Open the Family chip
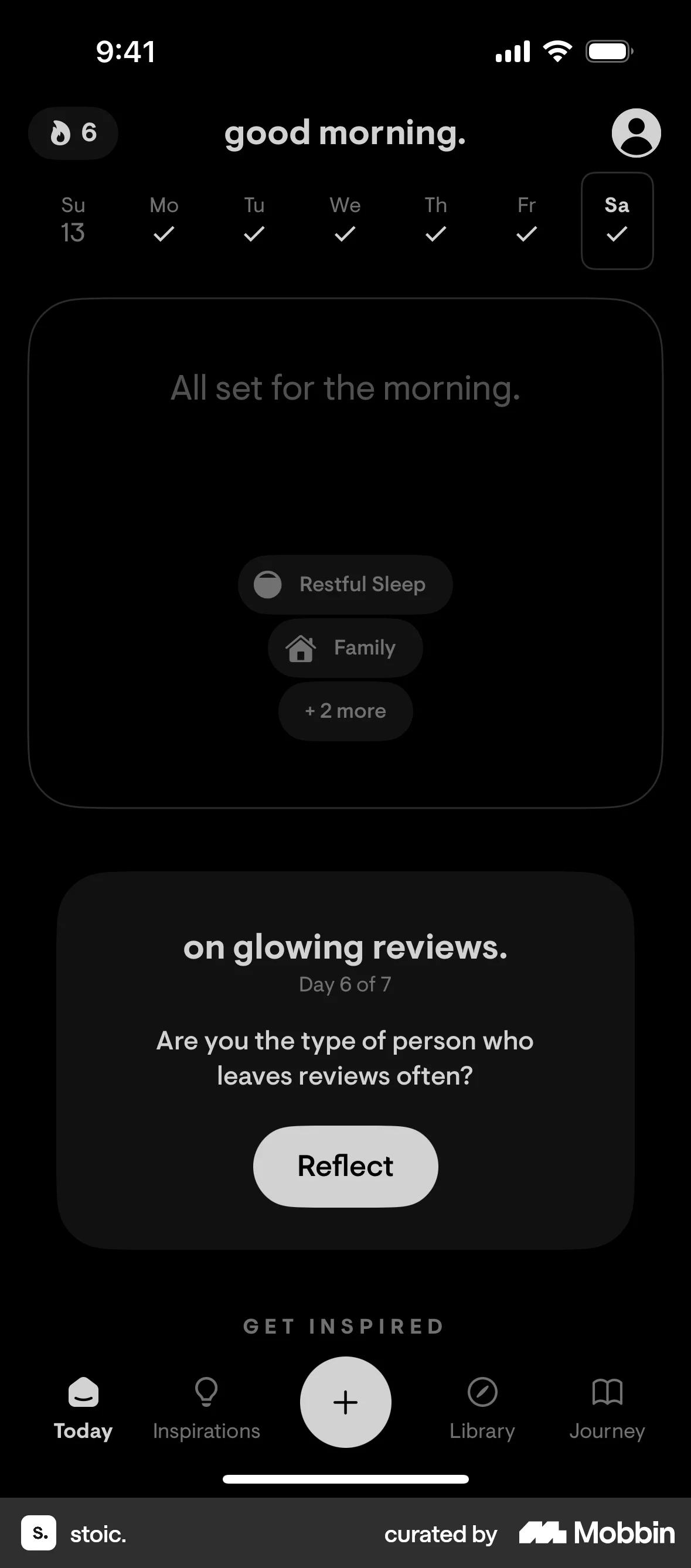The height and width of the screenshot is (1568, 691). [x=345, y=648]
